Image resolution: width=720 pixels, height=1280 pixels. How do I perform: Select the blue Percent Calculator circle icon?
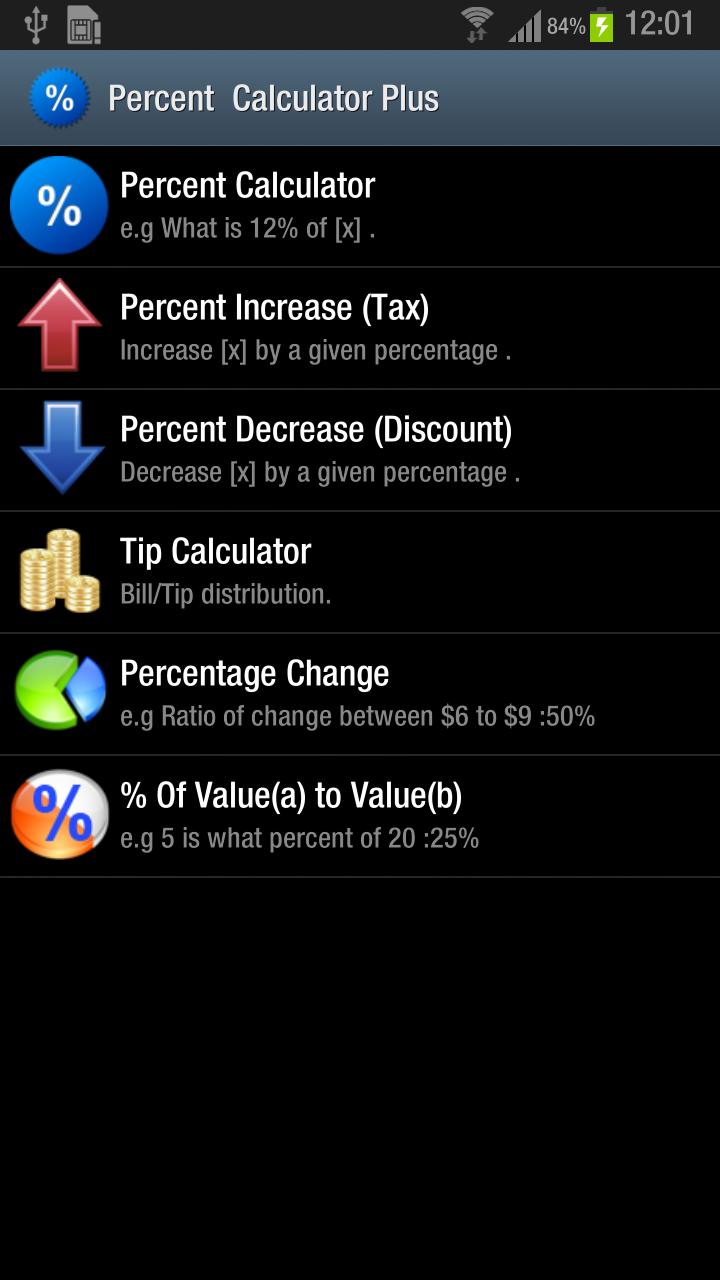tap(57, 205)
